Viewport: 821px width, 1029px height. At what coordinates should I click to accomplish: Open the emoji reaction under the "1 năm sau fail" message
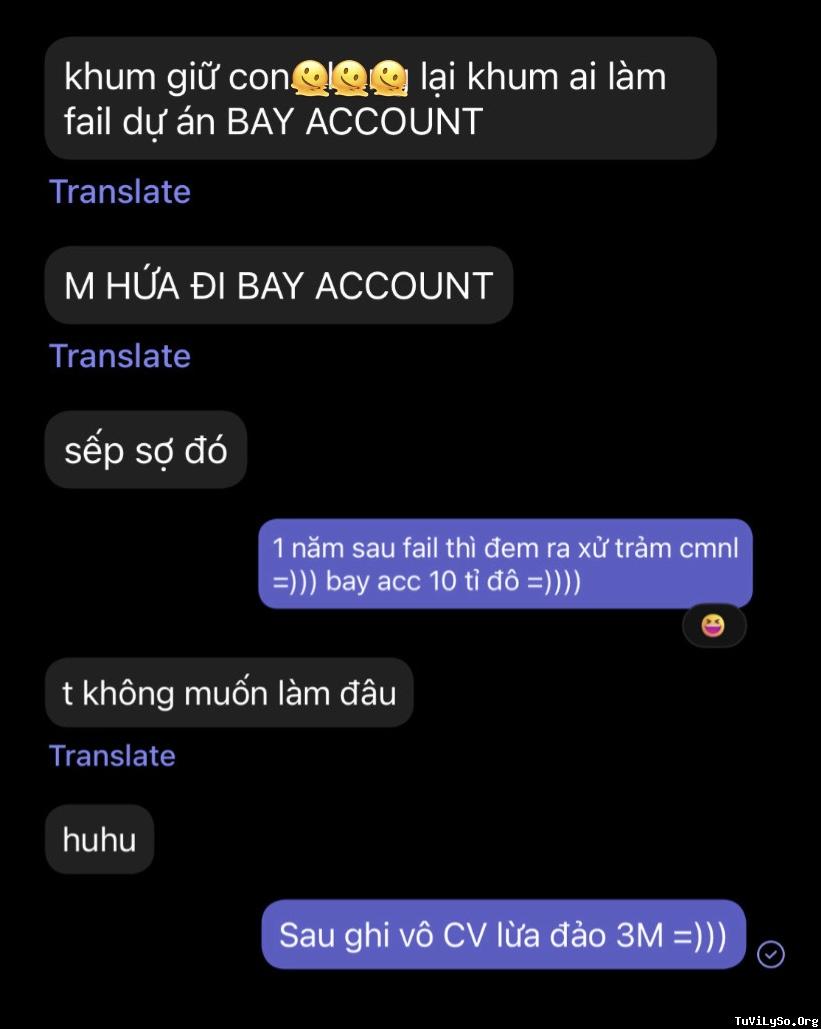click(x=713, y=626)
